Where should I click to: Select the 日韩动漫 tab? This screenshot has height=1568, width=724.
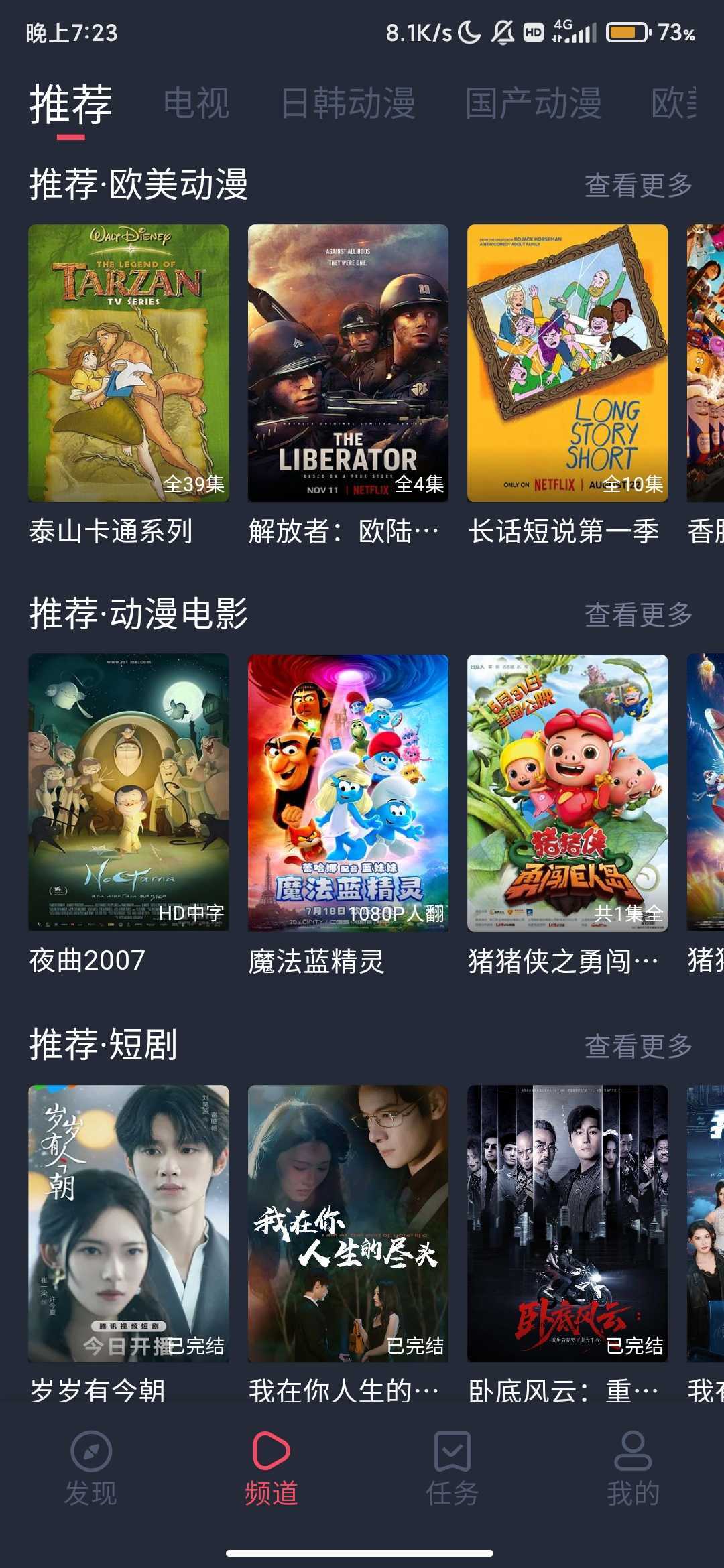click(348, 104)
